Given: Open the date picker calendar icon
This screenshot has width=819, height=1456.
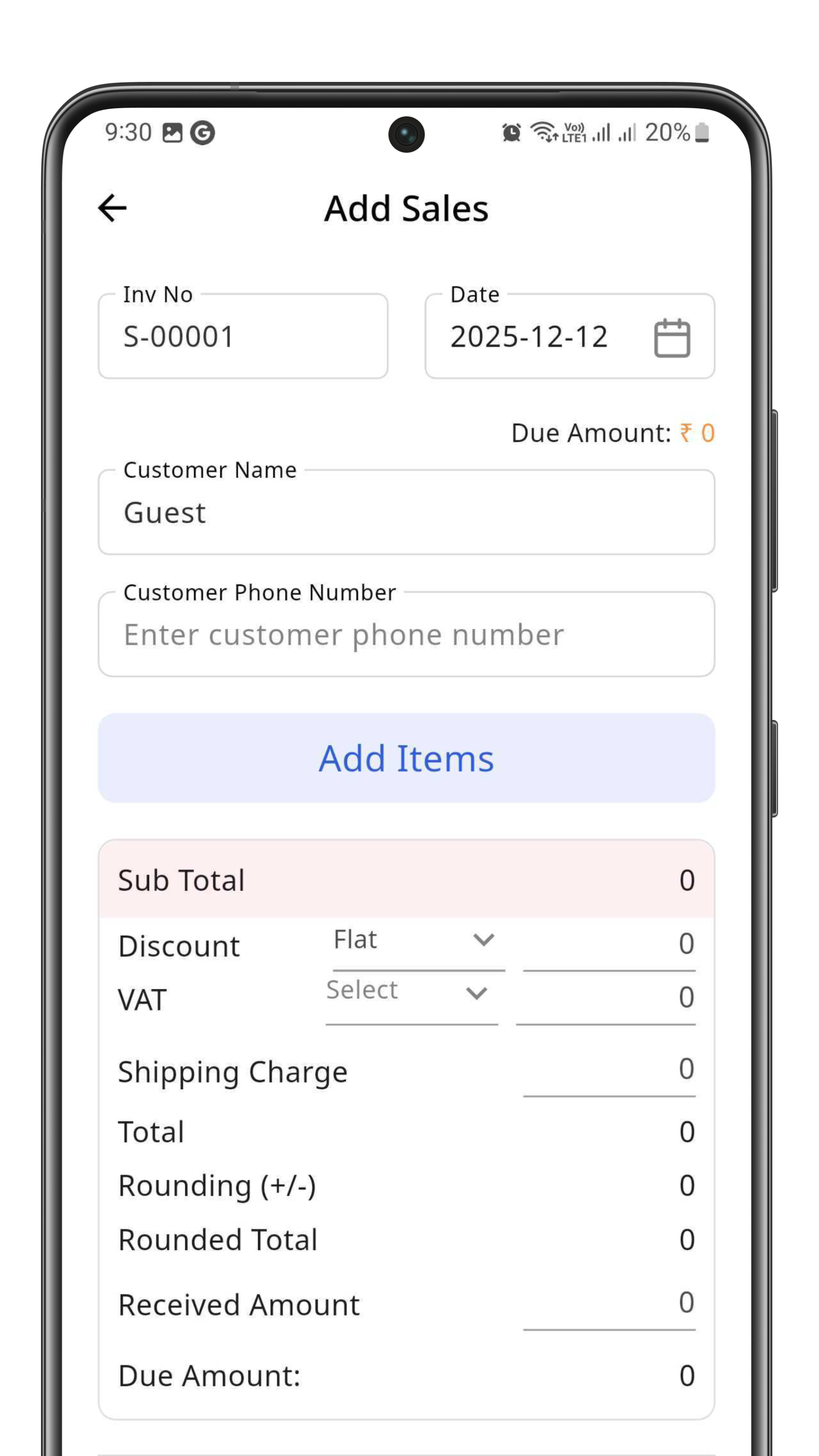Looking at the screenshot, I should [x=671, y=338].
